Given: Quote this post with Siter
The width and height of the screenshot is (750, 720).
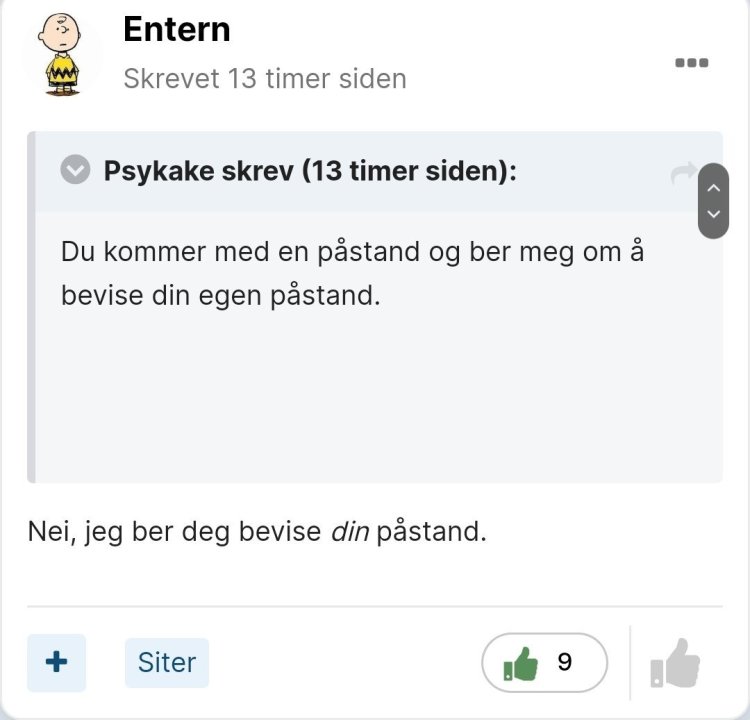Looking at the screenshot, I should coord(167,662).
